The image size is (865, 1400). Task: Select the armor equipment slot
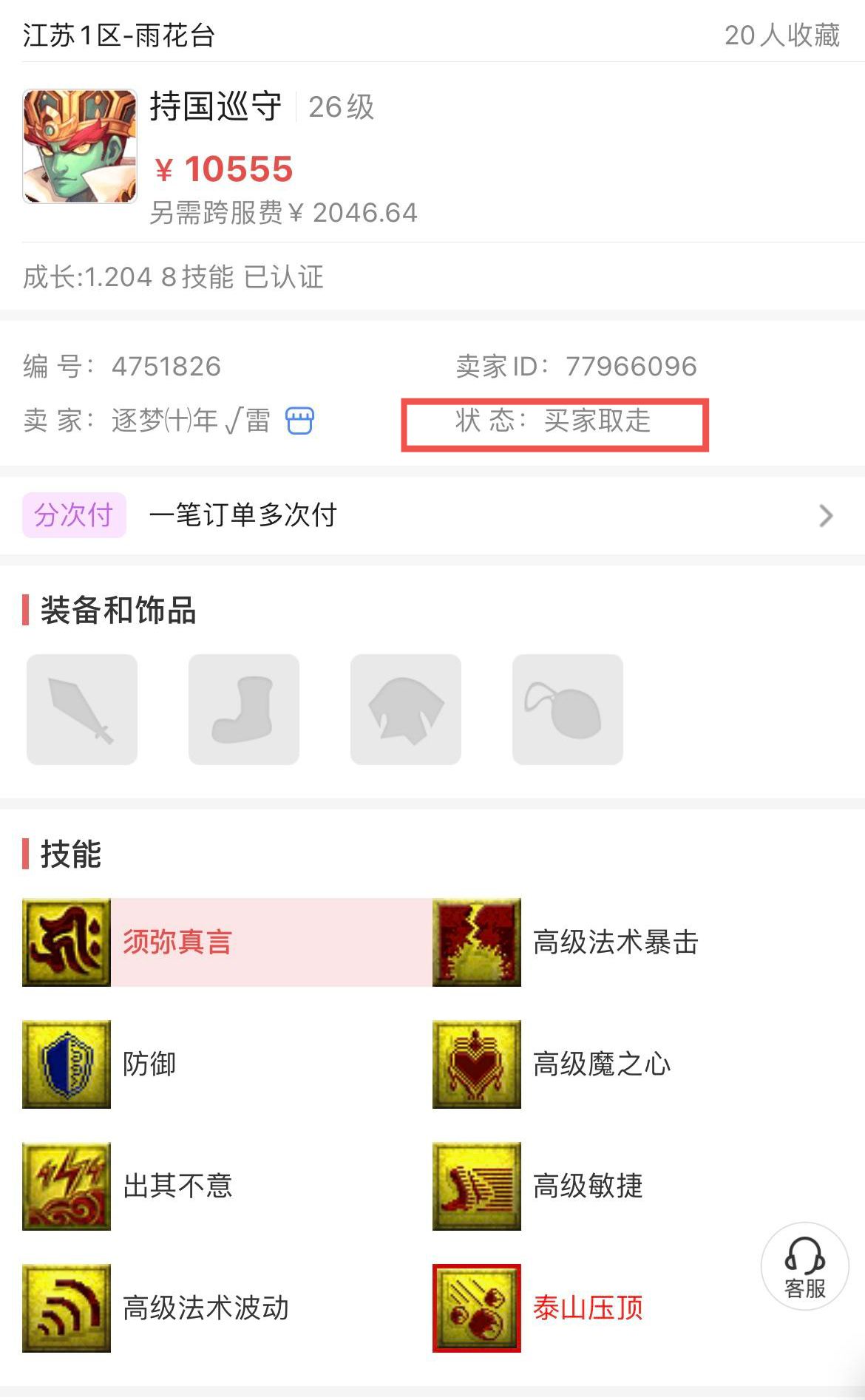(x=406, y=710)
